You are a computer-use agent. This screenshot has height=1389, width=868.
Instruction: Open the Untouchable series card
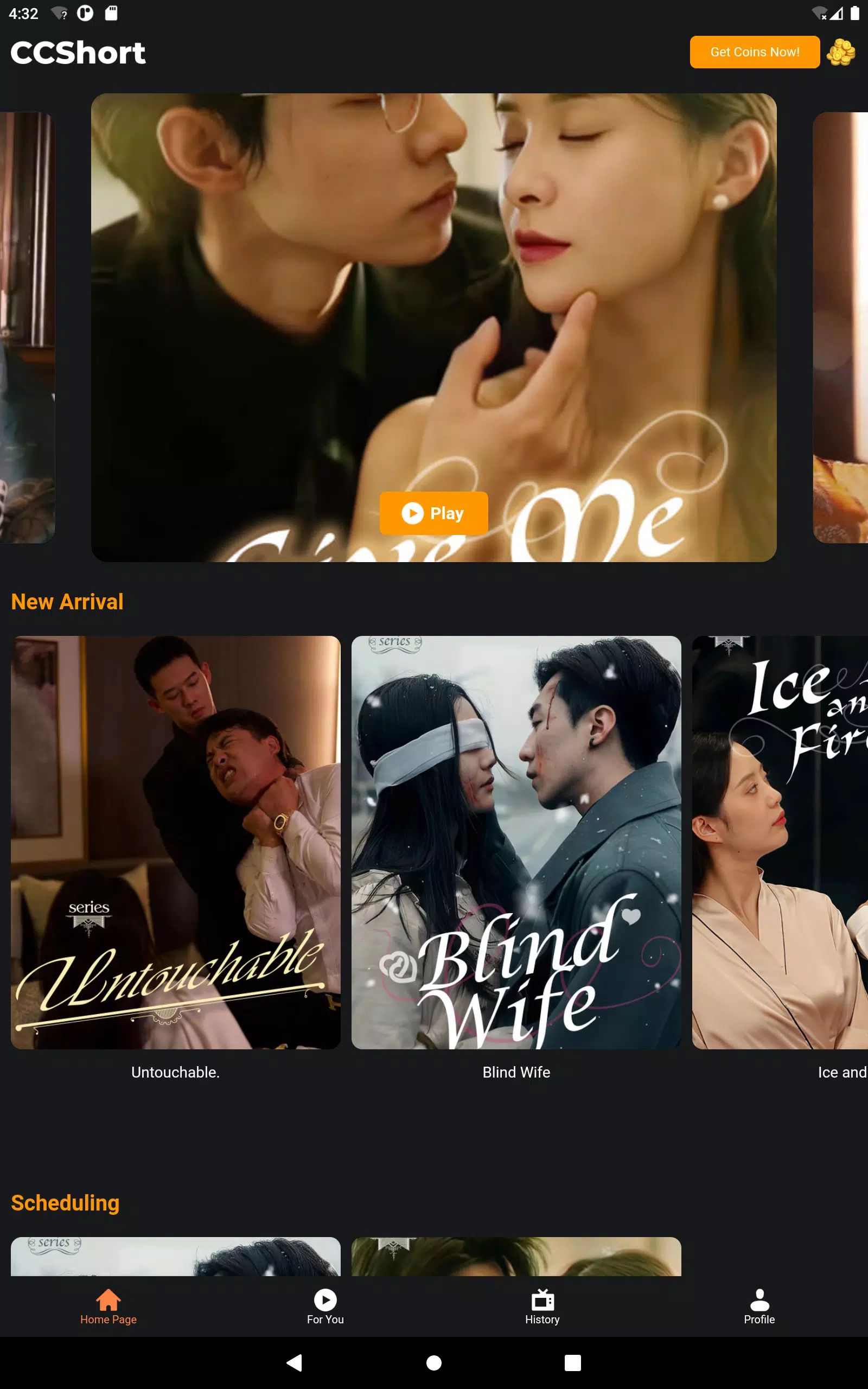pyautogui.click(x=176, y=842)
